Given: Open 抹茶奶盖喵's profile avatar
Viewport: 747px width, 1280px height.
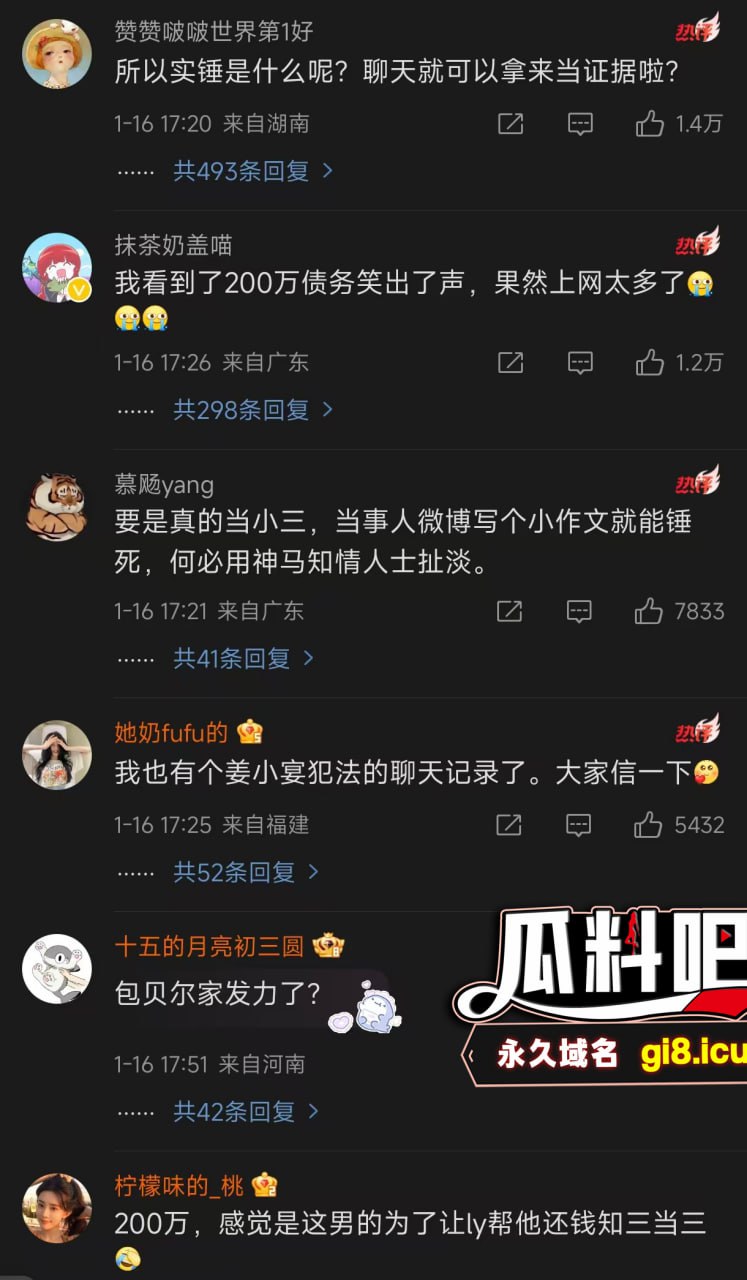Looking at the screenshot, I should (x=57, y=269).
